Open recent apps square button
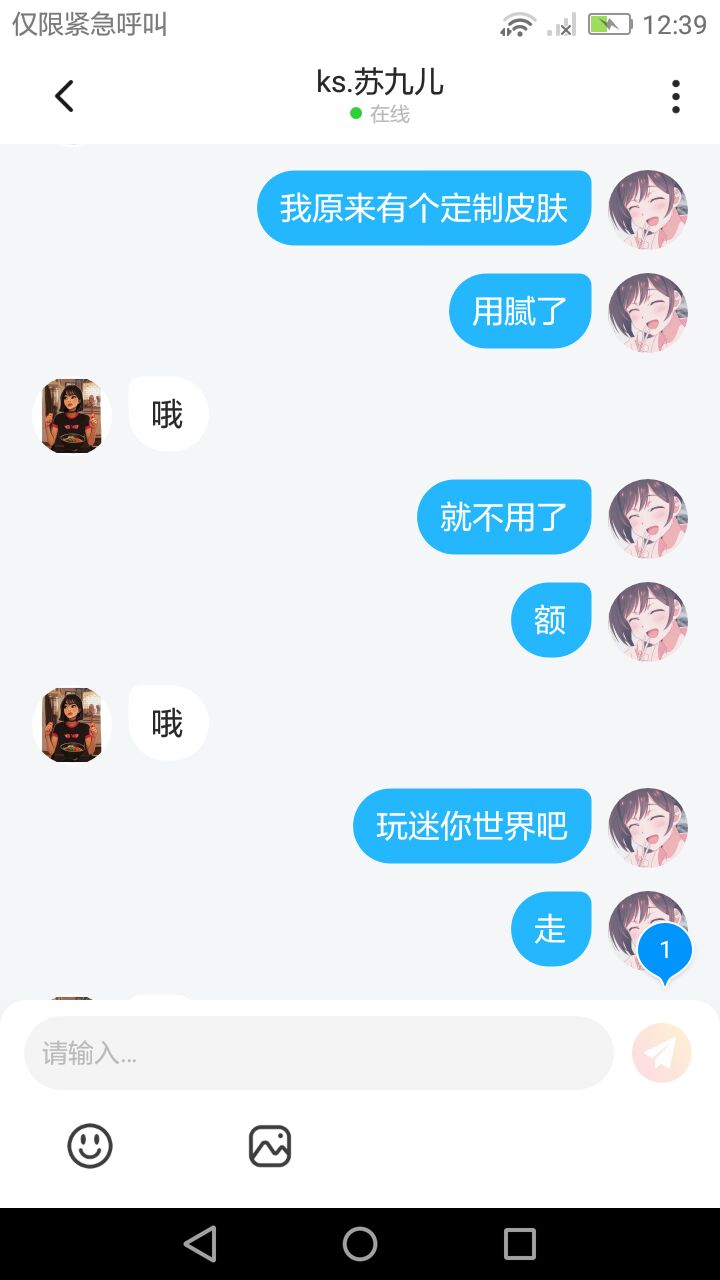This screenshot has width=720, height=1280. tap(520, 1244)
